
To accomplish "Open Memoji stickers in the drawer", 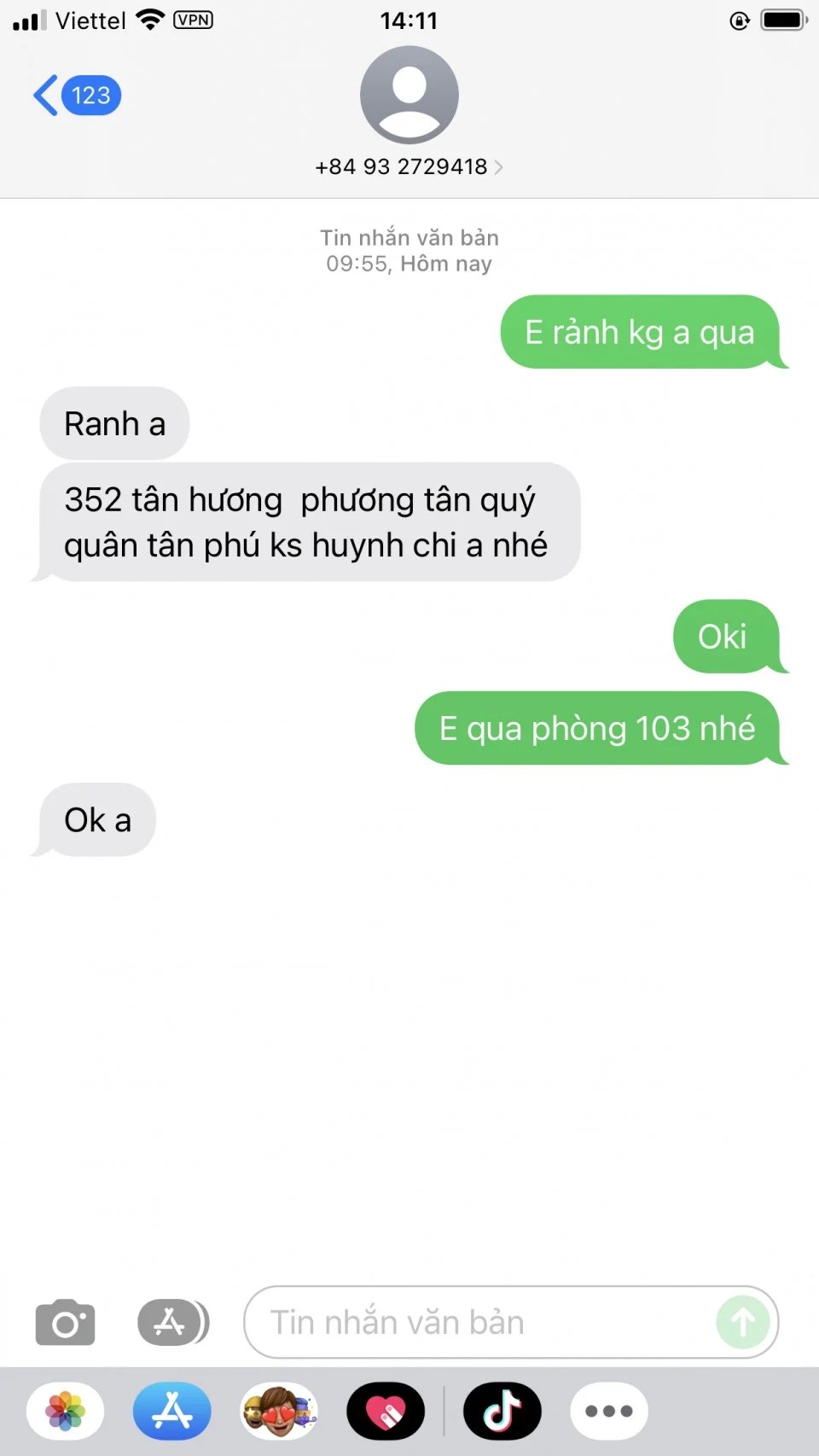I will 279,1411.
